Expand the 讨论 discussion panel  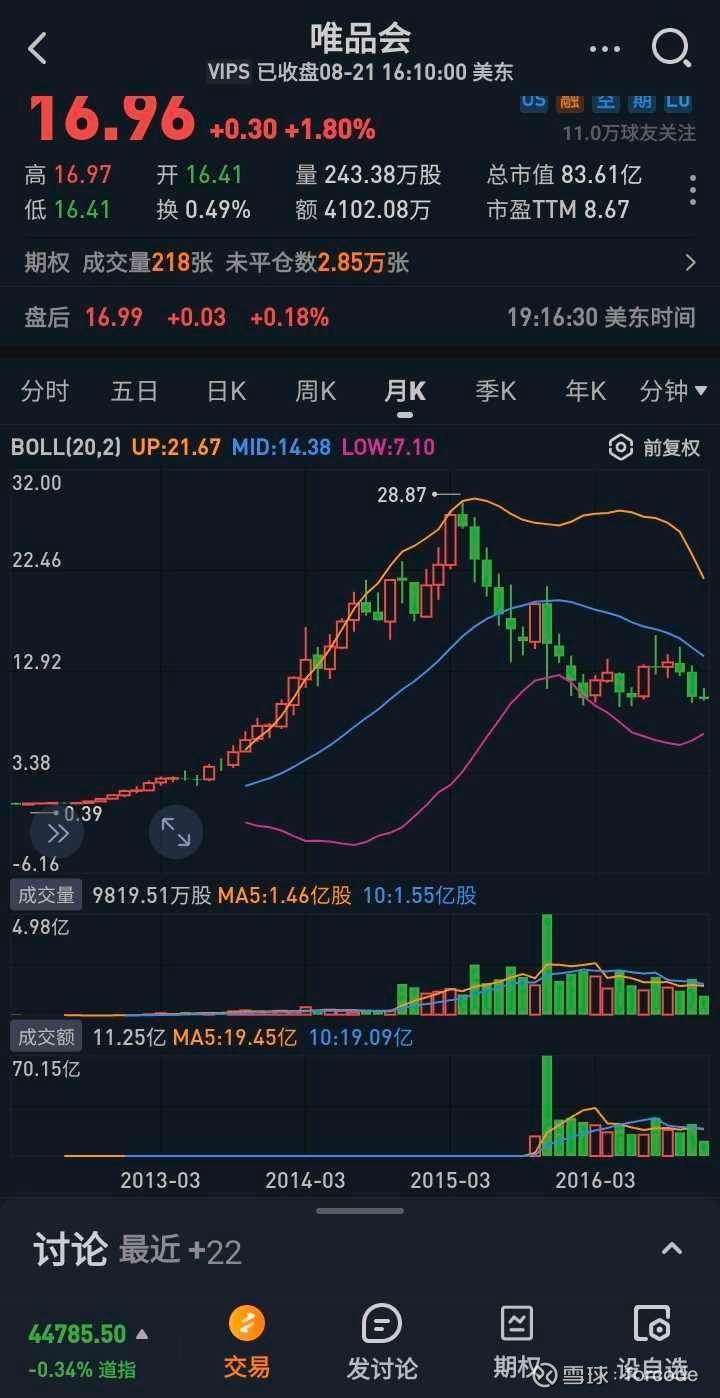click(x=672, y=1248)
